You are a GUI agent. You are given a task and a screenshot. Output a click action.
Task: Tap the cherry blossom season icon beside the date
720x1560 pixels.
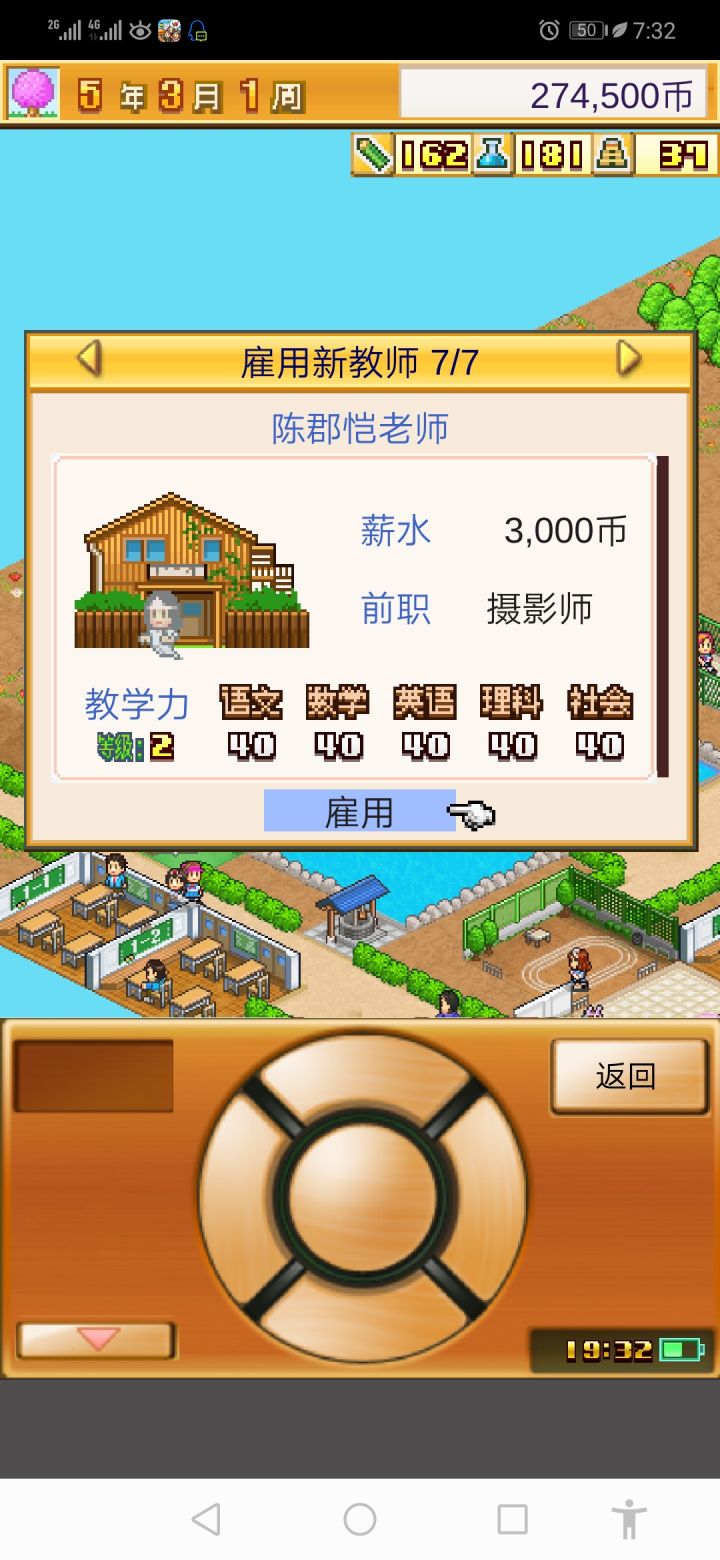[x=35, y=90]
